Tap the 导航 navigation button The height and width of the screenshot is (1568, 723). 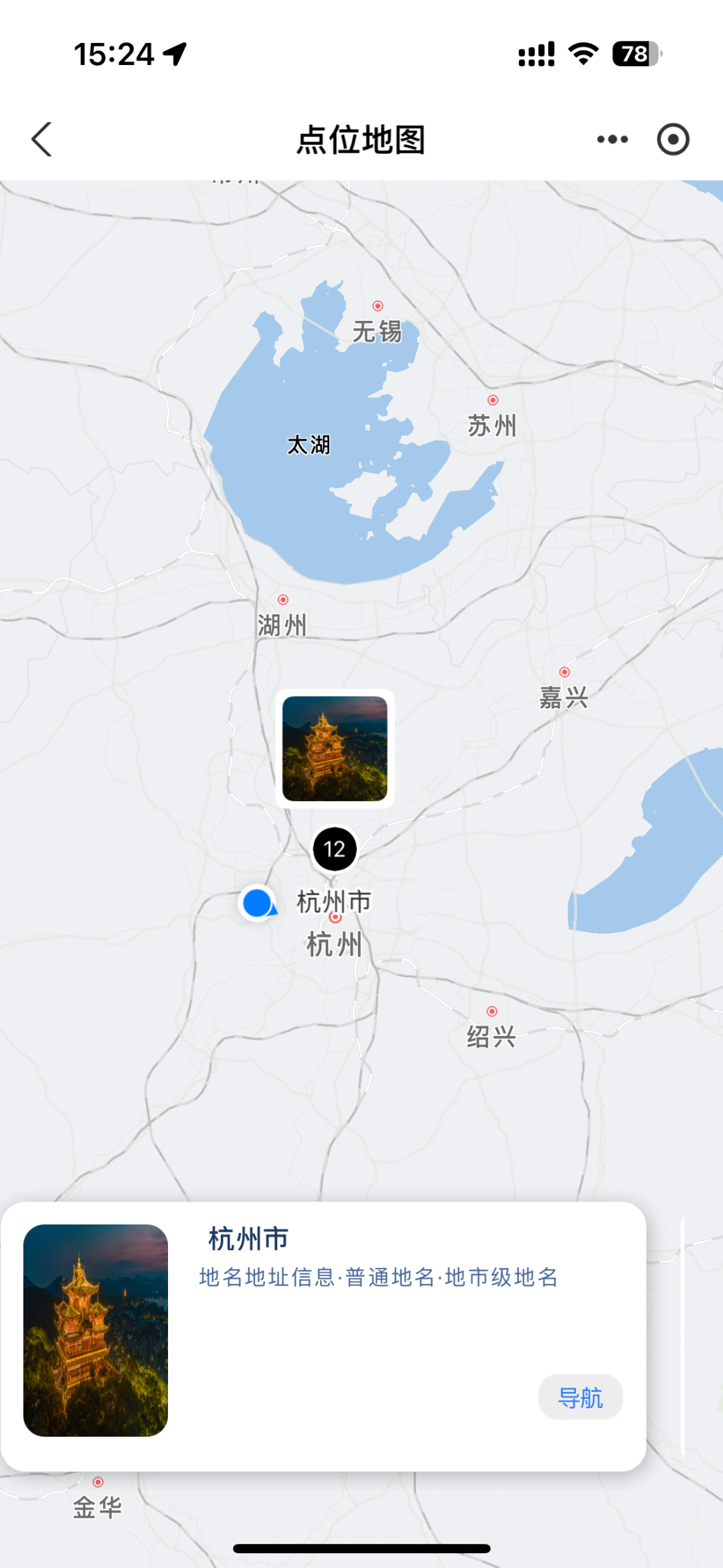580,1397
